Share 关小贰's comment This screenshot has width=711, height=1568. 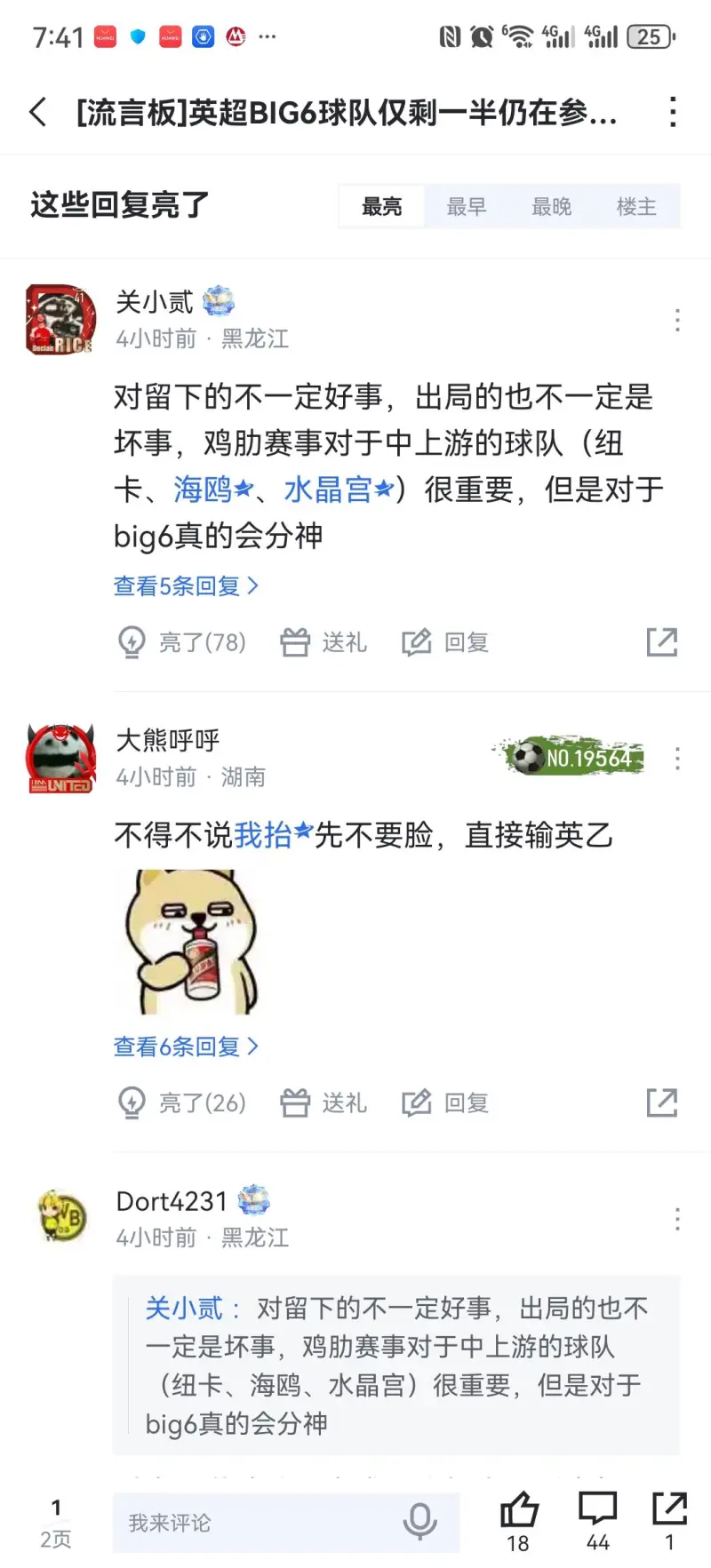[x=662, y=641]
